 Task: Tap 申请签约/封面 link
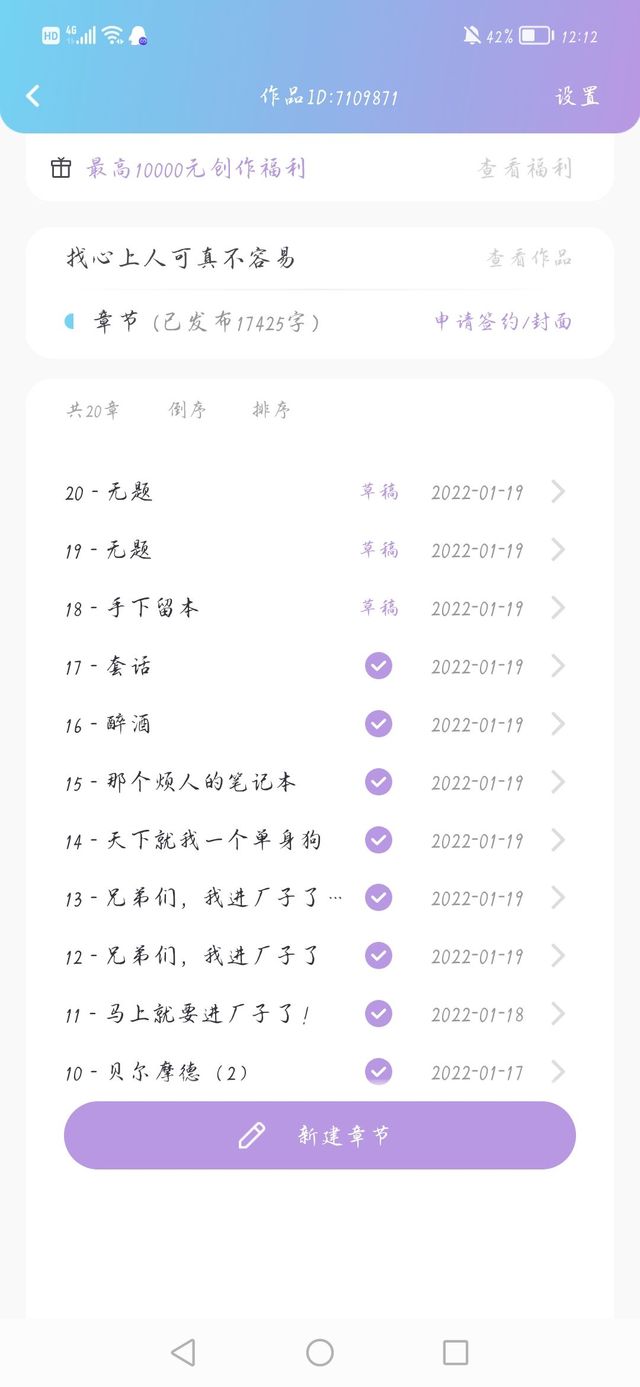coord(503,322)
